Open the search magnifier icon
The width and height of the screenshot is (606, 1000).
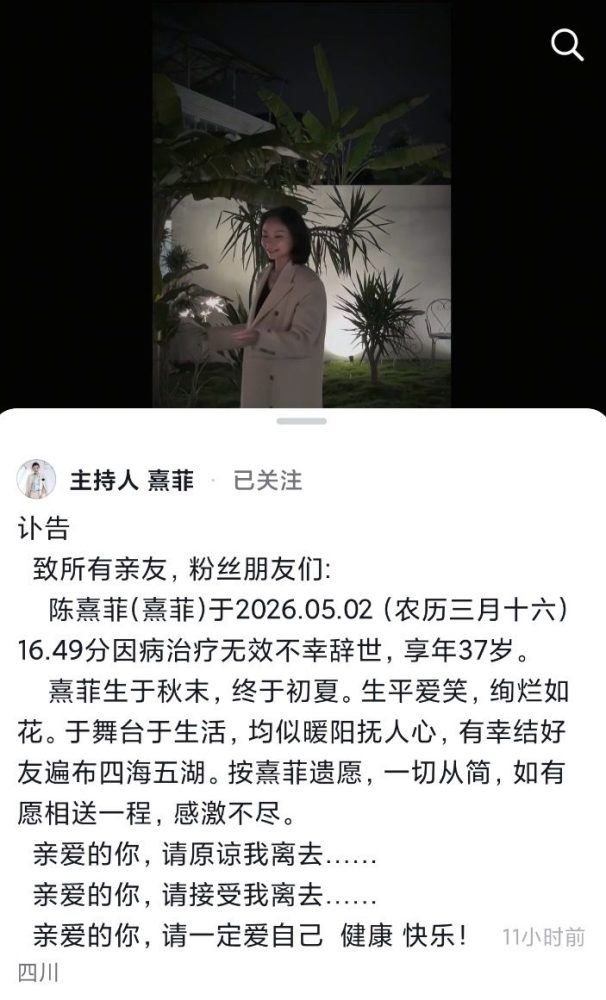pyautogui.click(x=566, y=45)
